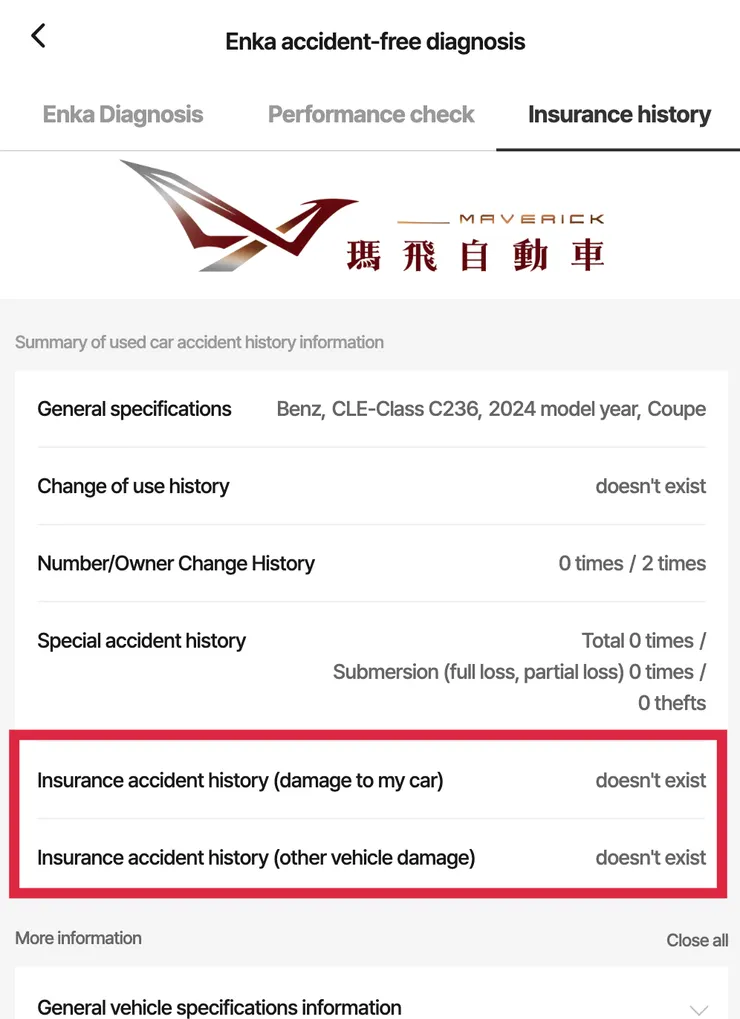Open the Insurance history tab
This screenshot has width=740, height=1019.
click(x=618, y=114)
